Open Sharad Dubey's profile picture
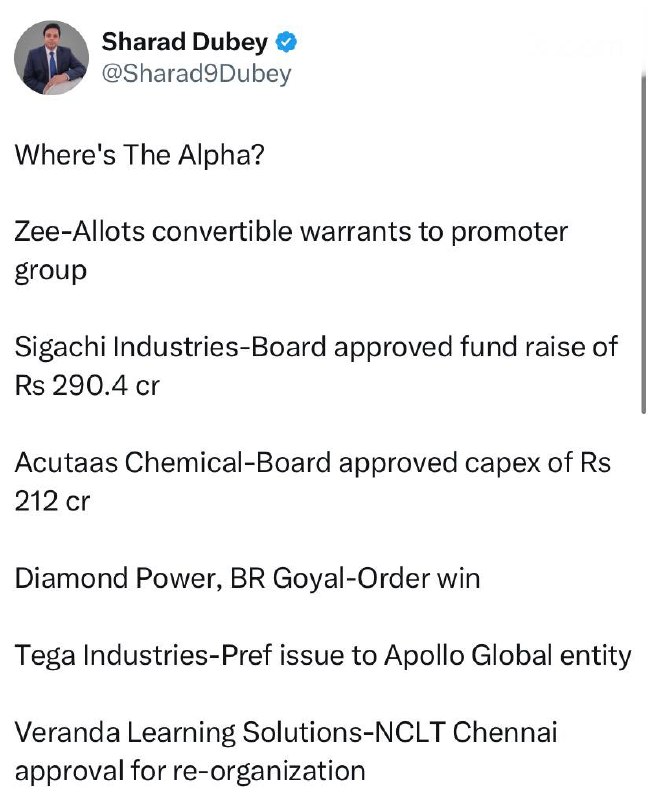Viewport: 651px width, 800px height. [51, 58]
